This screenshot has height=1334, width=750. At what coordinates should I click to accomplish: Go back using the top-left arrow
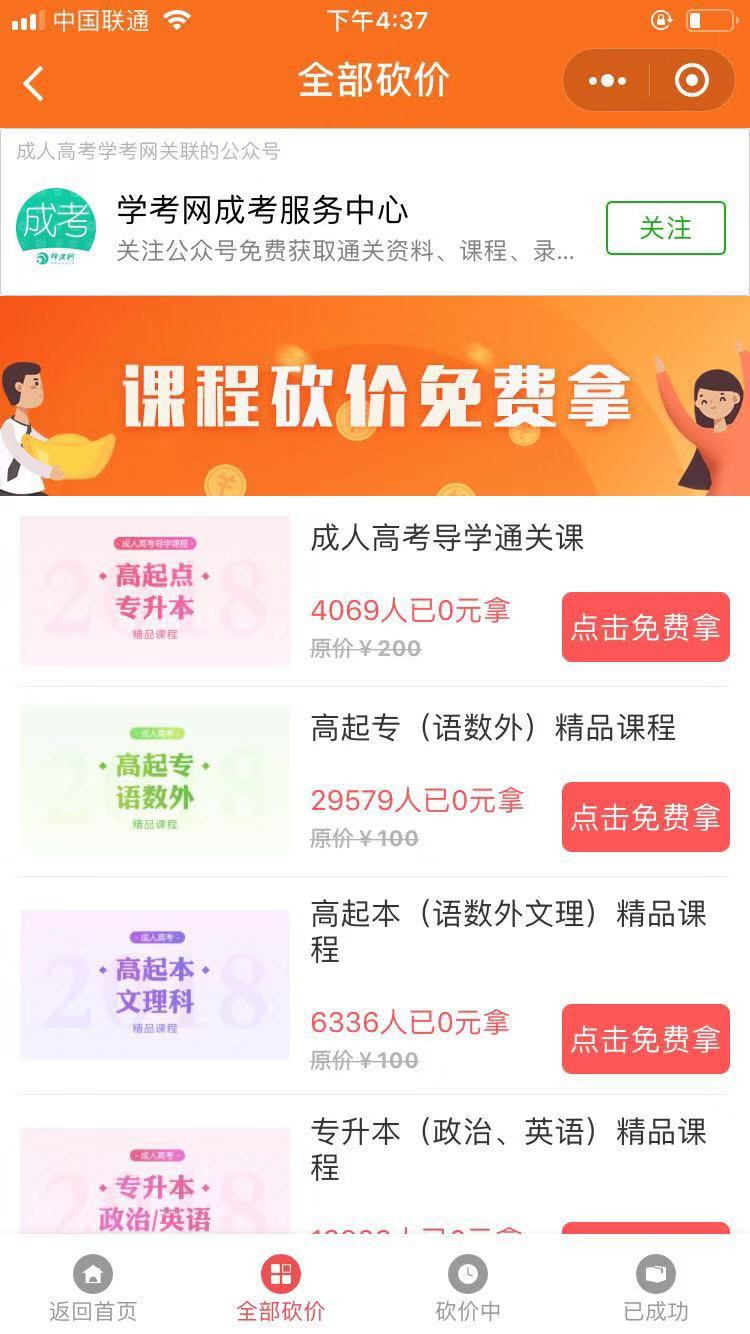[34, 84]
